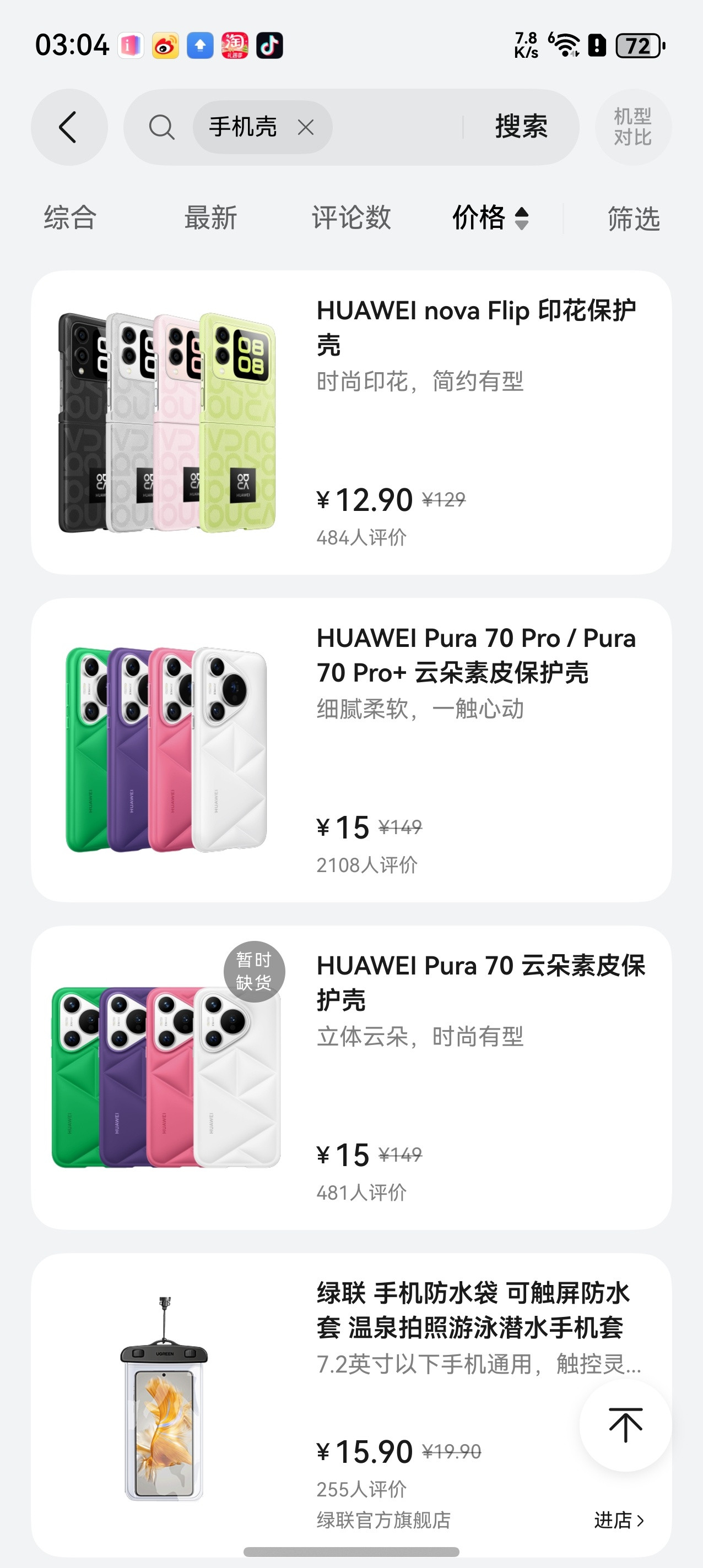
Task: Select the 价格 sorting tab
Action: (x=479, y=217)
